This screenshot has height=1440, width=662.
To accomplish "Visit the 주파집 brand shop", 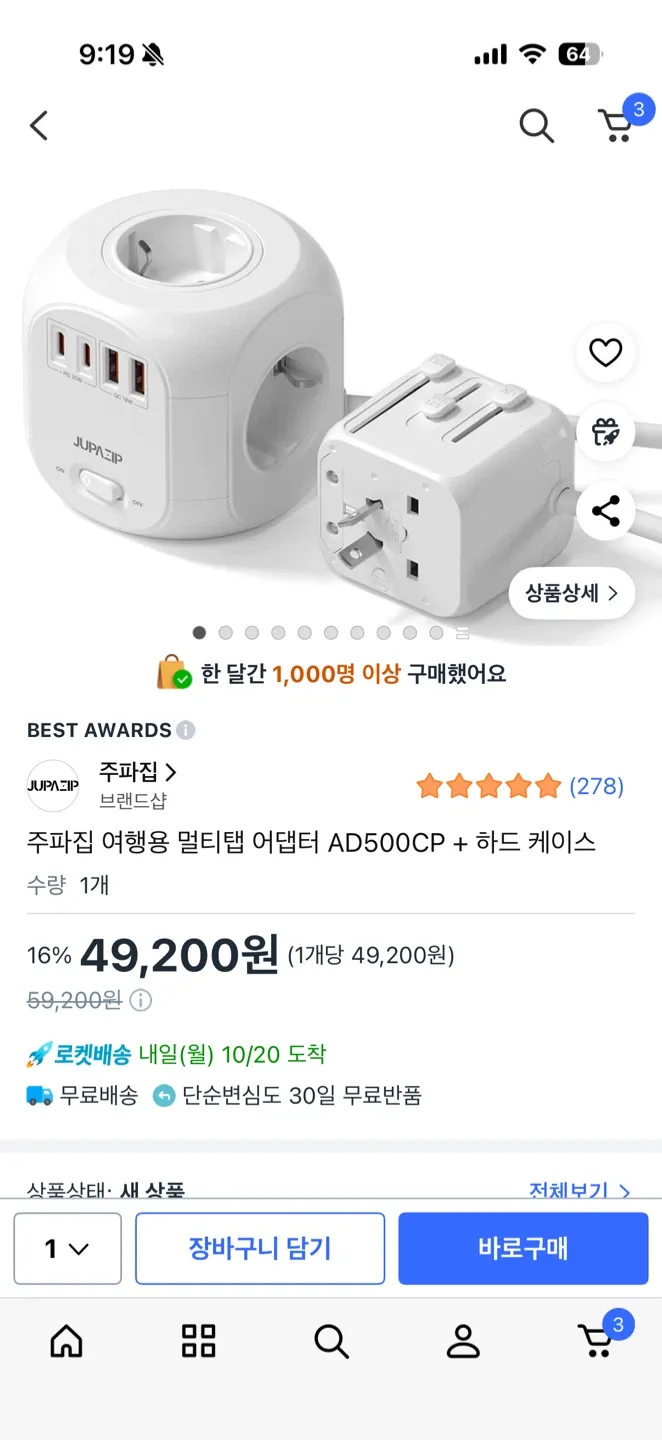I will (138, 772).
